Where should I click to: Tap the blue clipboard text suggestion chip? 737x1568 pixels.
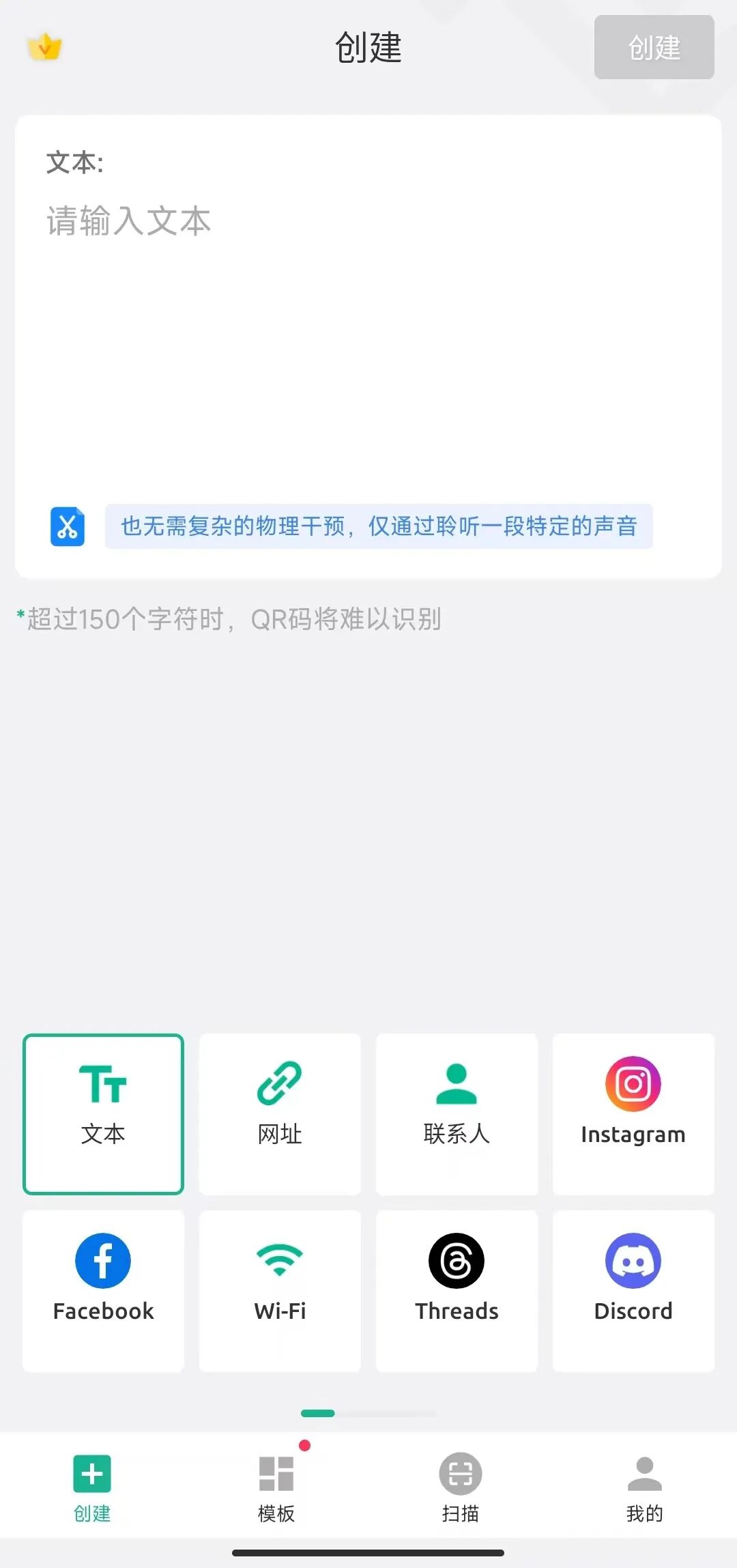coord(377,526)
